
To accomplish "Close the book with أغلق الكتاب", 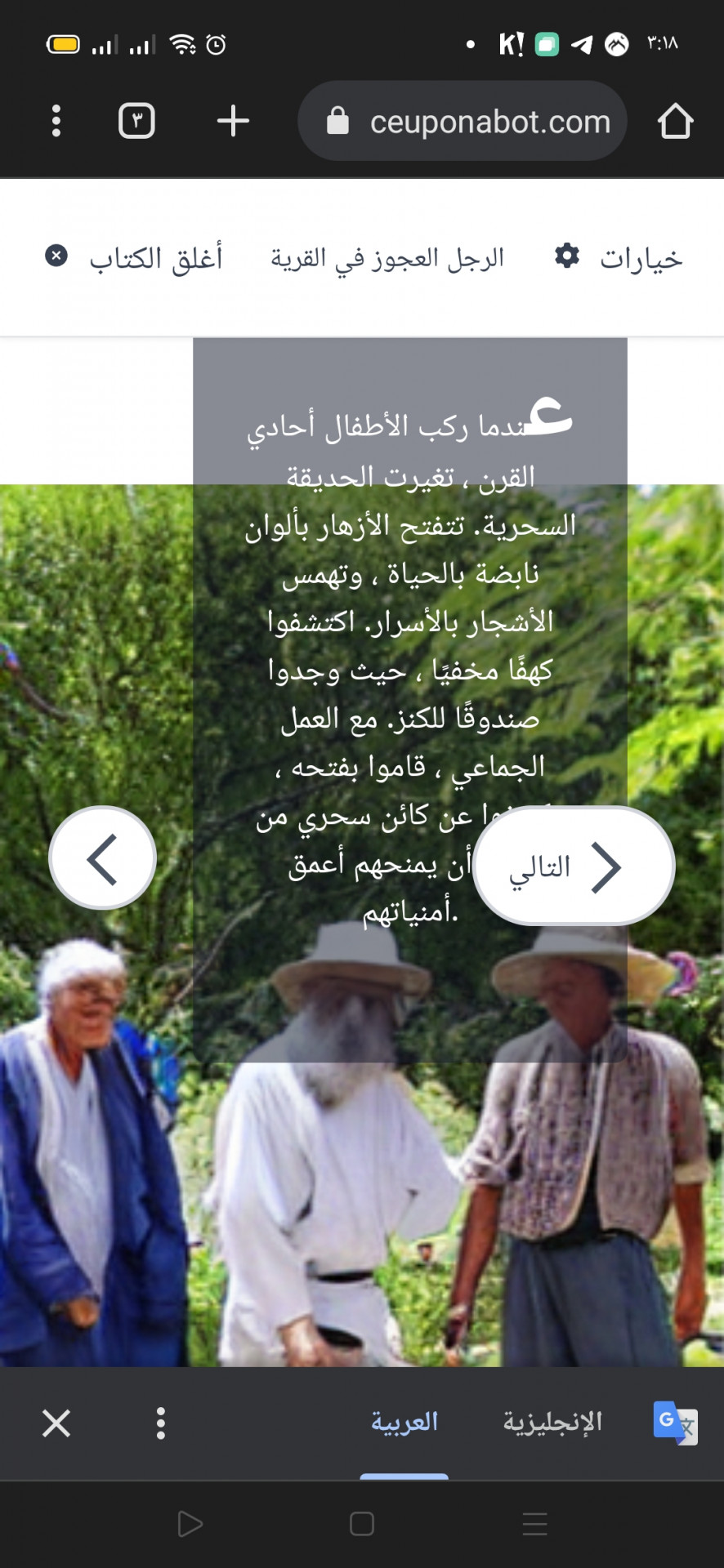I will [x=134, y=258].
